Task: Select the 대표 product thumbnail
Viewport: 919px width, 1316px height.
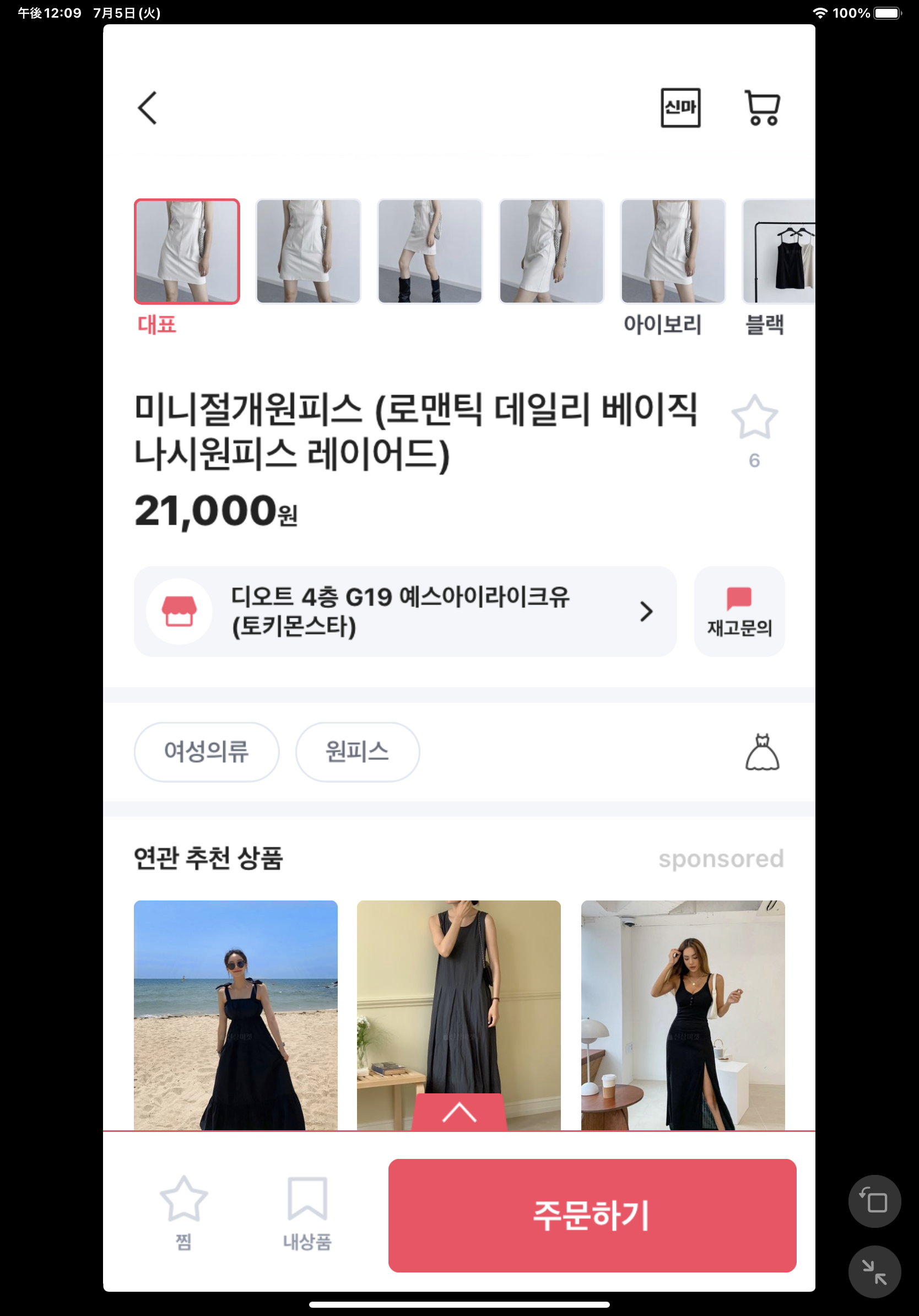Action: tap(187, 251)
